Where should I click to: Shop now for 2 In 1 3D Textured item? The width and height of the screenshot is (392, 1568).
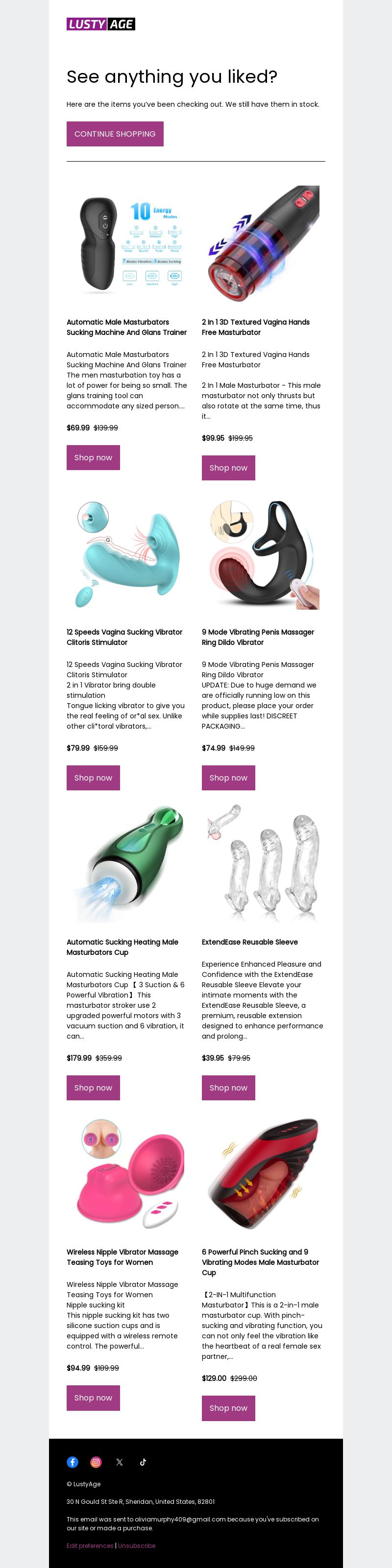[228, 468]
